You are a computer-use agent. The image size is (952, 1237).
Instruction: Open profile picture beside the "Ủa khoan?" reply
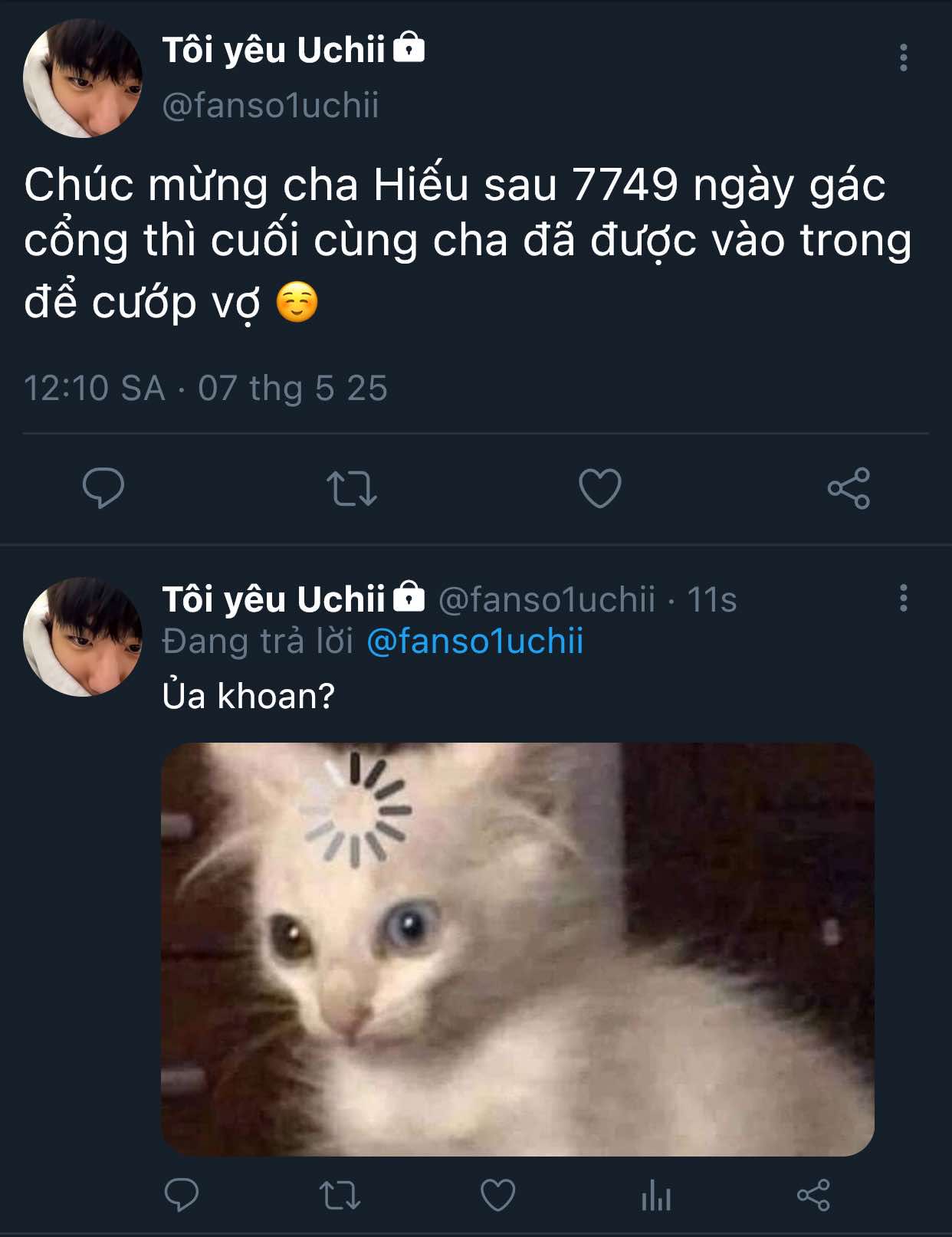click(x=83, y=637)
